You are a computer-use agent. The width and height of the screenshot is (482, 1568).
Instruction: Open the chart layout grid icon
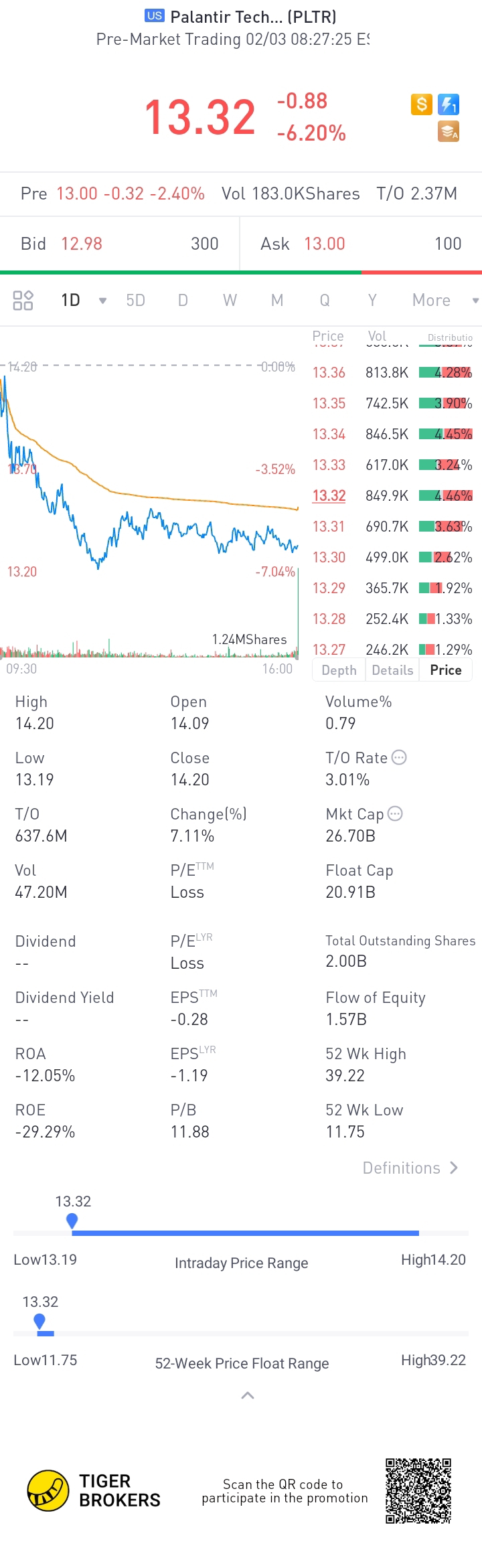click(x=23, y=300)
